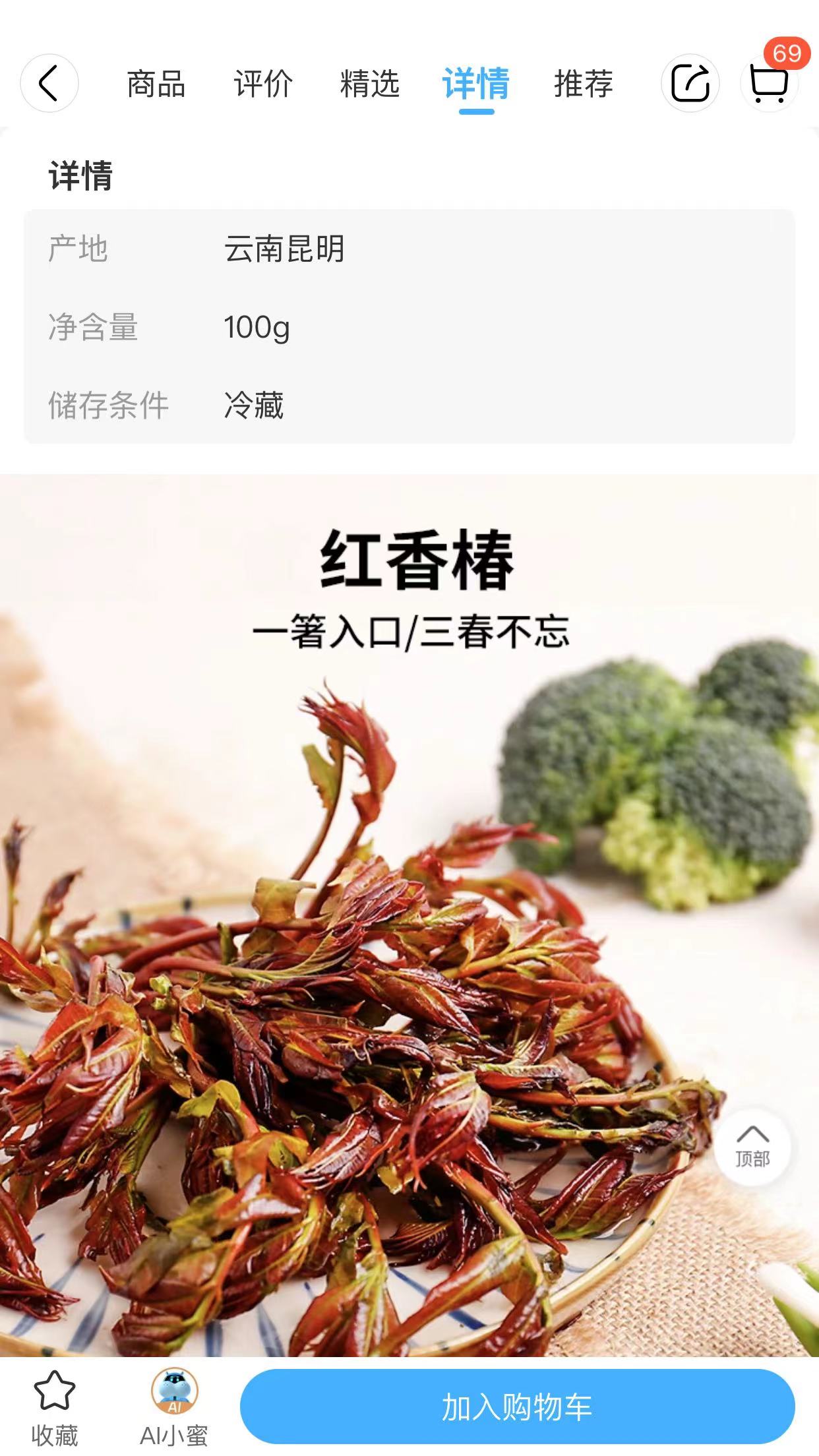Share this product

click(x=690, y=84)
